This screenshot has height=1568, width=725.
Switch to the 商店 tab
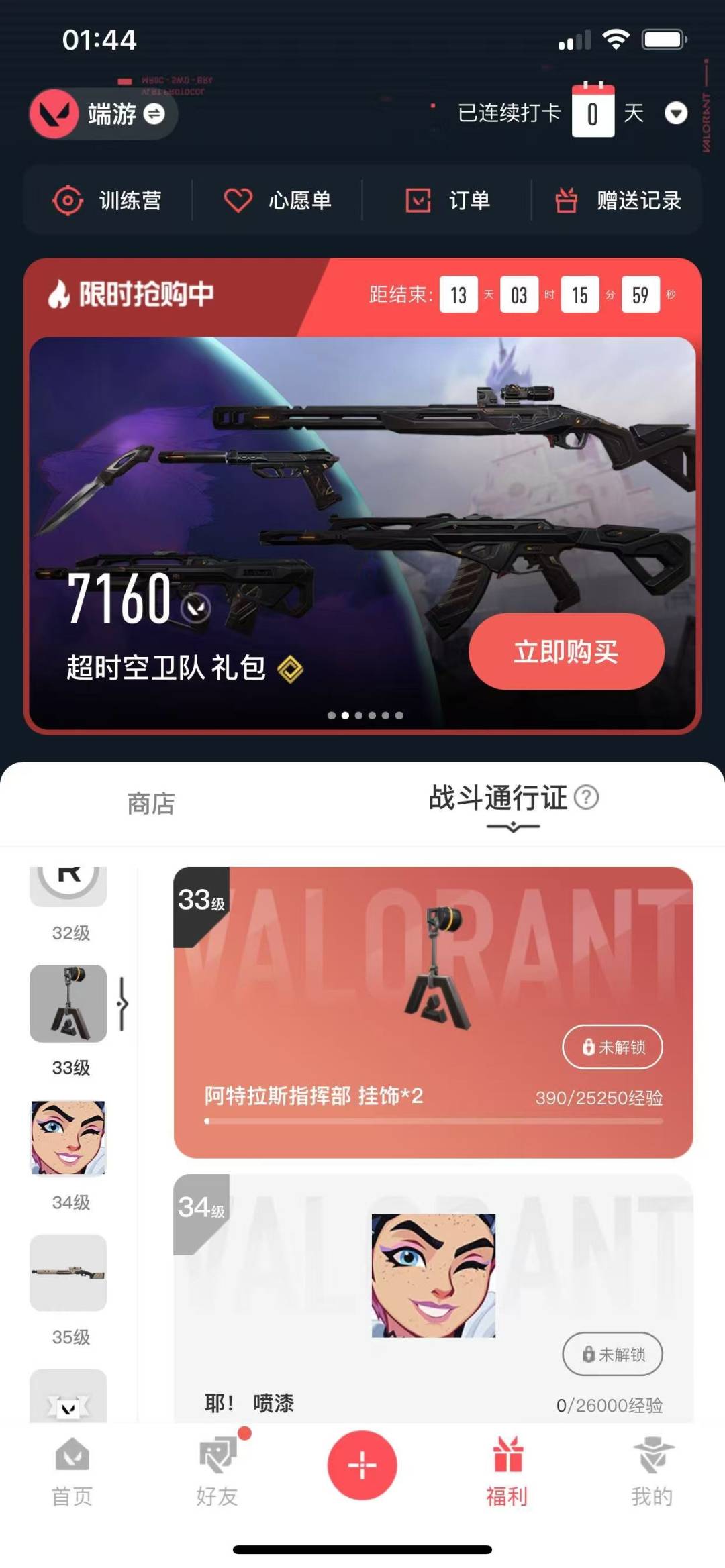pos(151,803)
